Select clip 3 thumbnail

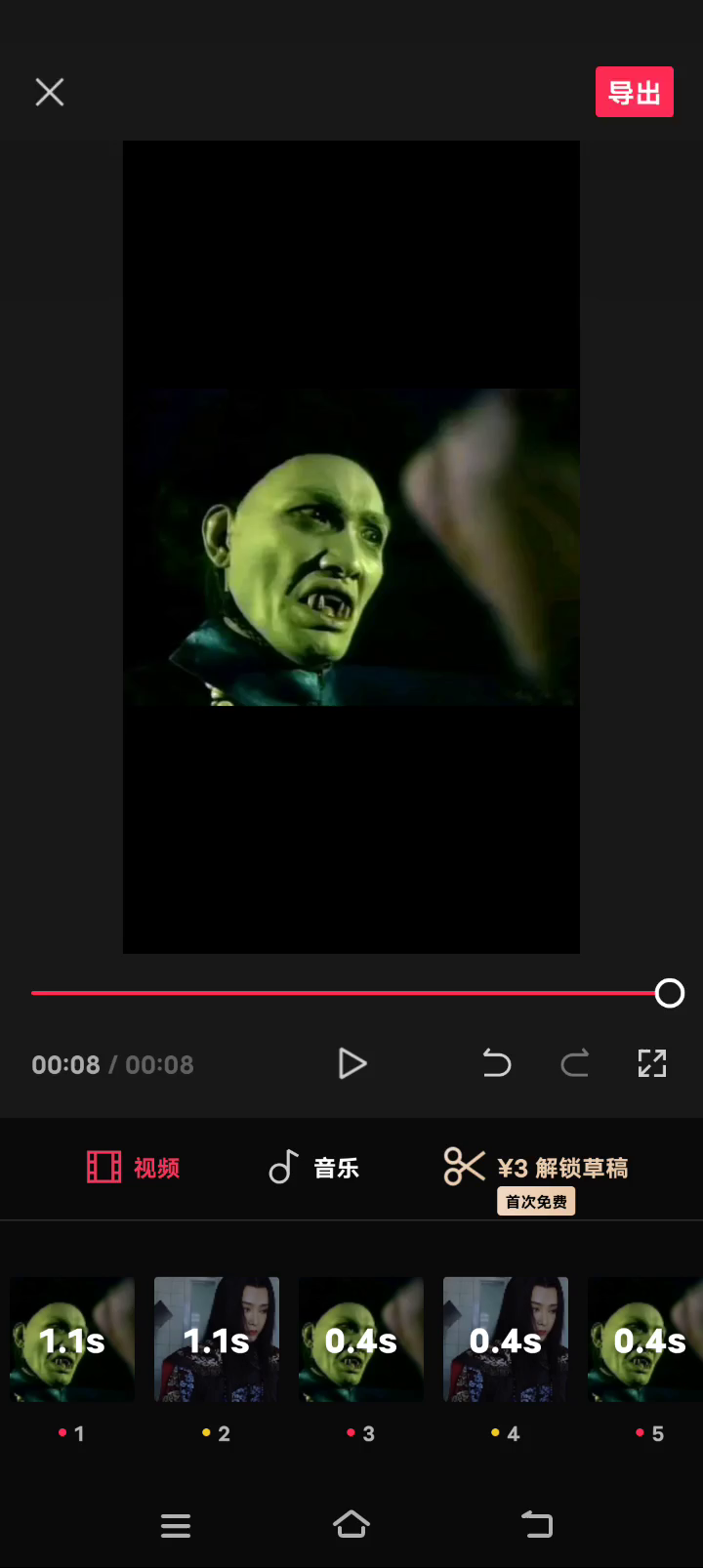tap(361, 1340)
